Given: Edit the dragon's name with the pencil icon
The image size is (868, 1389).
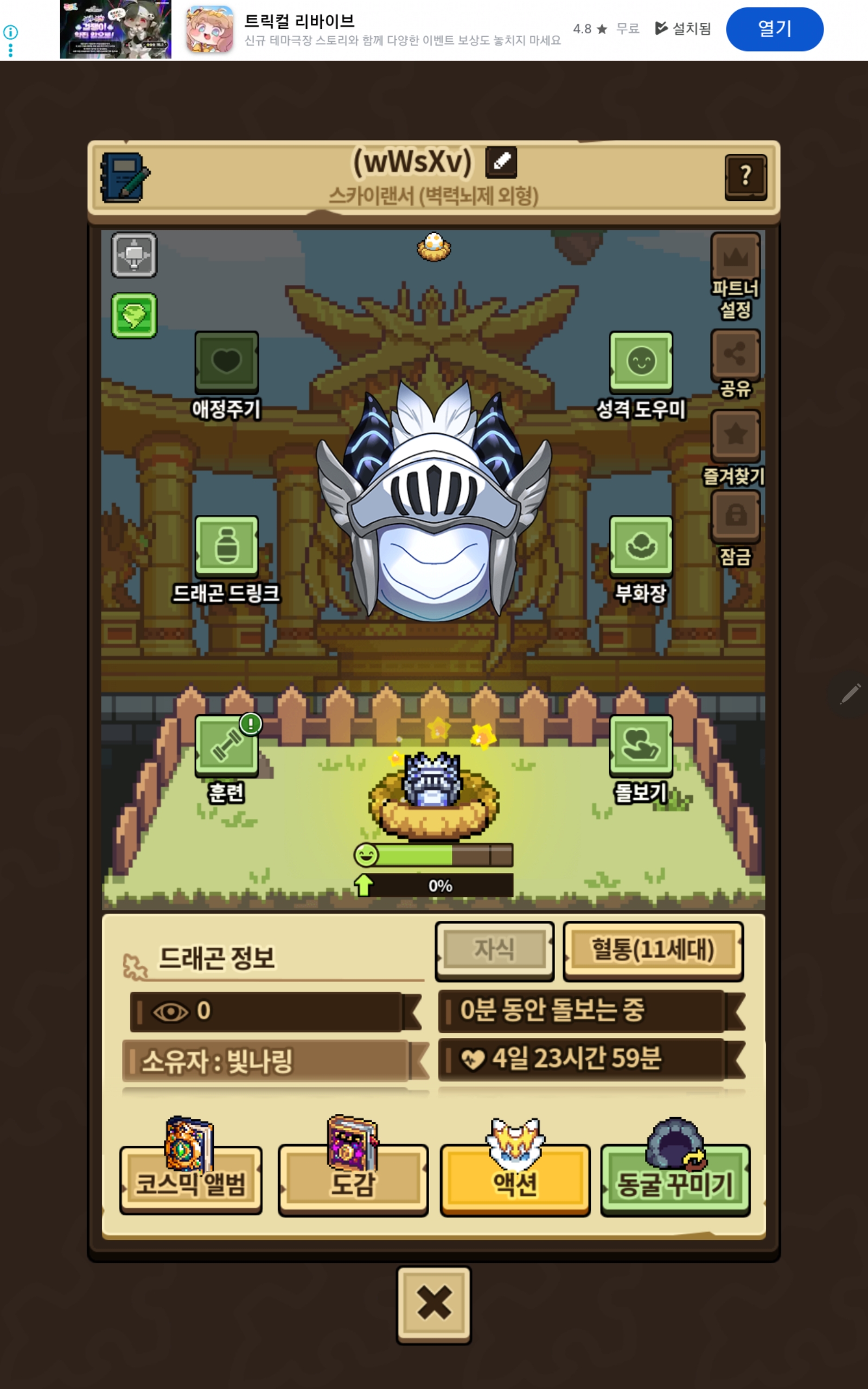Looking at the screenshot, I should click(501, 162).
